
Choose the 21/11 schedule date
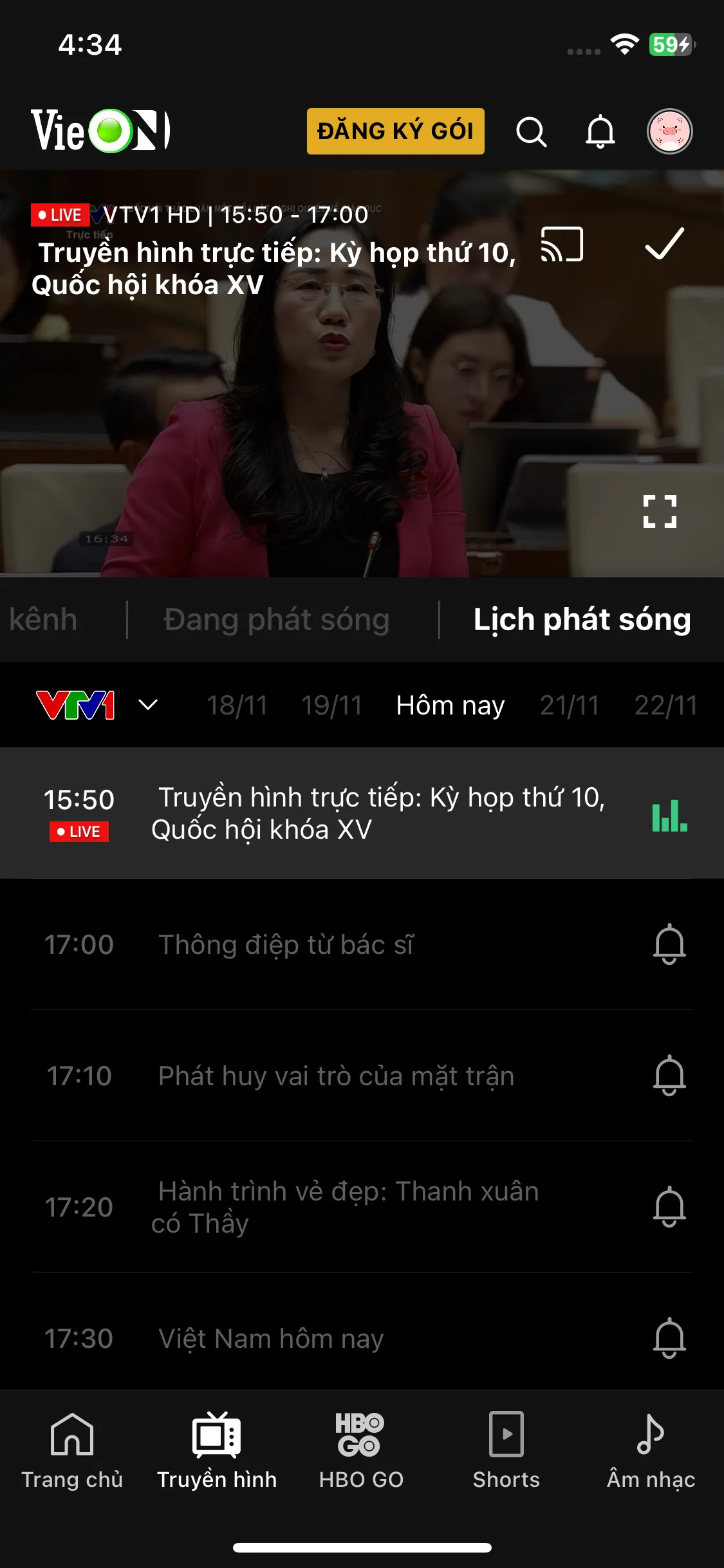(x=569, y=705)
